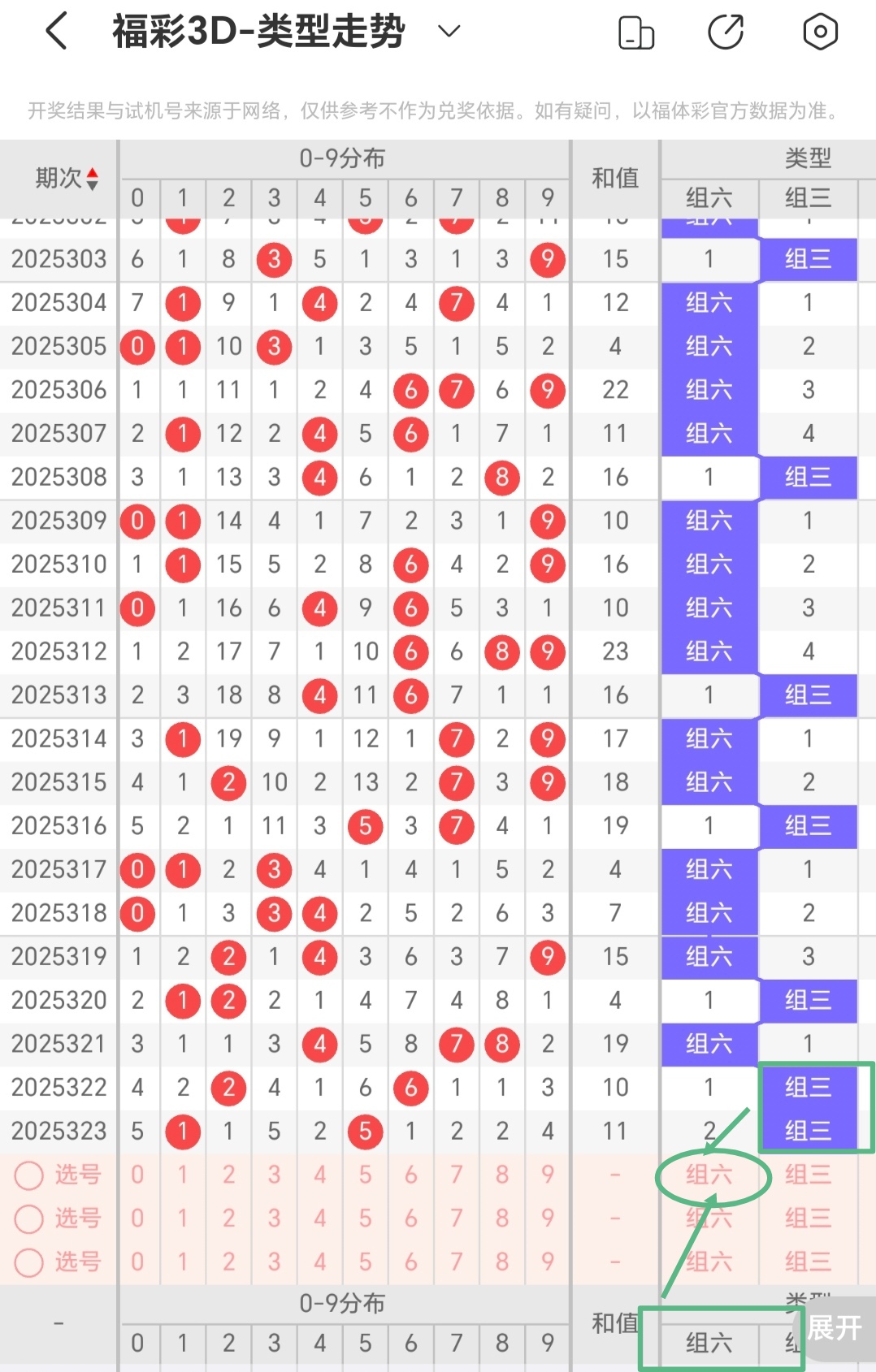Open the split-screen comparison icon

(636, 31)
